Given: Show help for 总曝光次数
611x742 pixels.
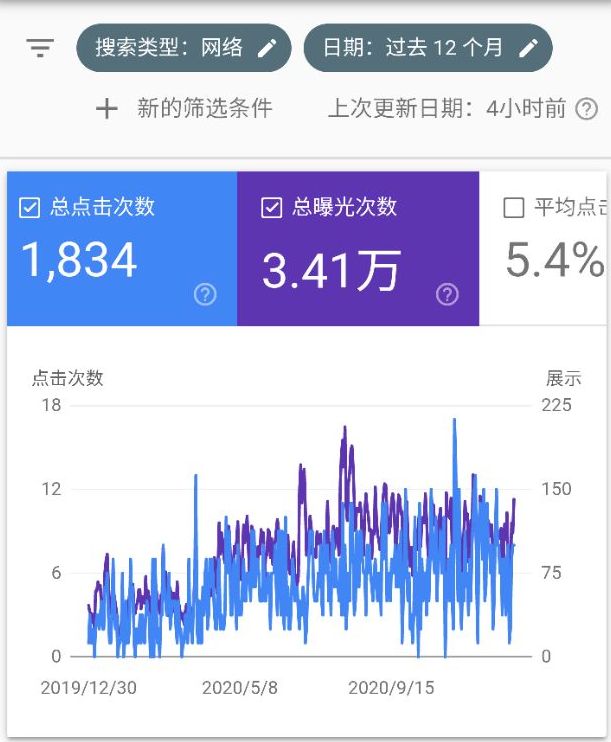Looking at the screenshot, I should (x=447, y=294).
